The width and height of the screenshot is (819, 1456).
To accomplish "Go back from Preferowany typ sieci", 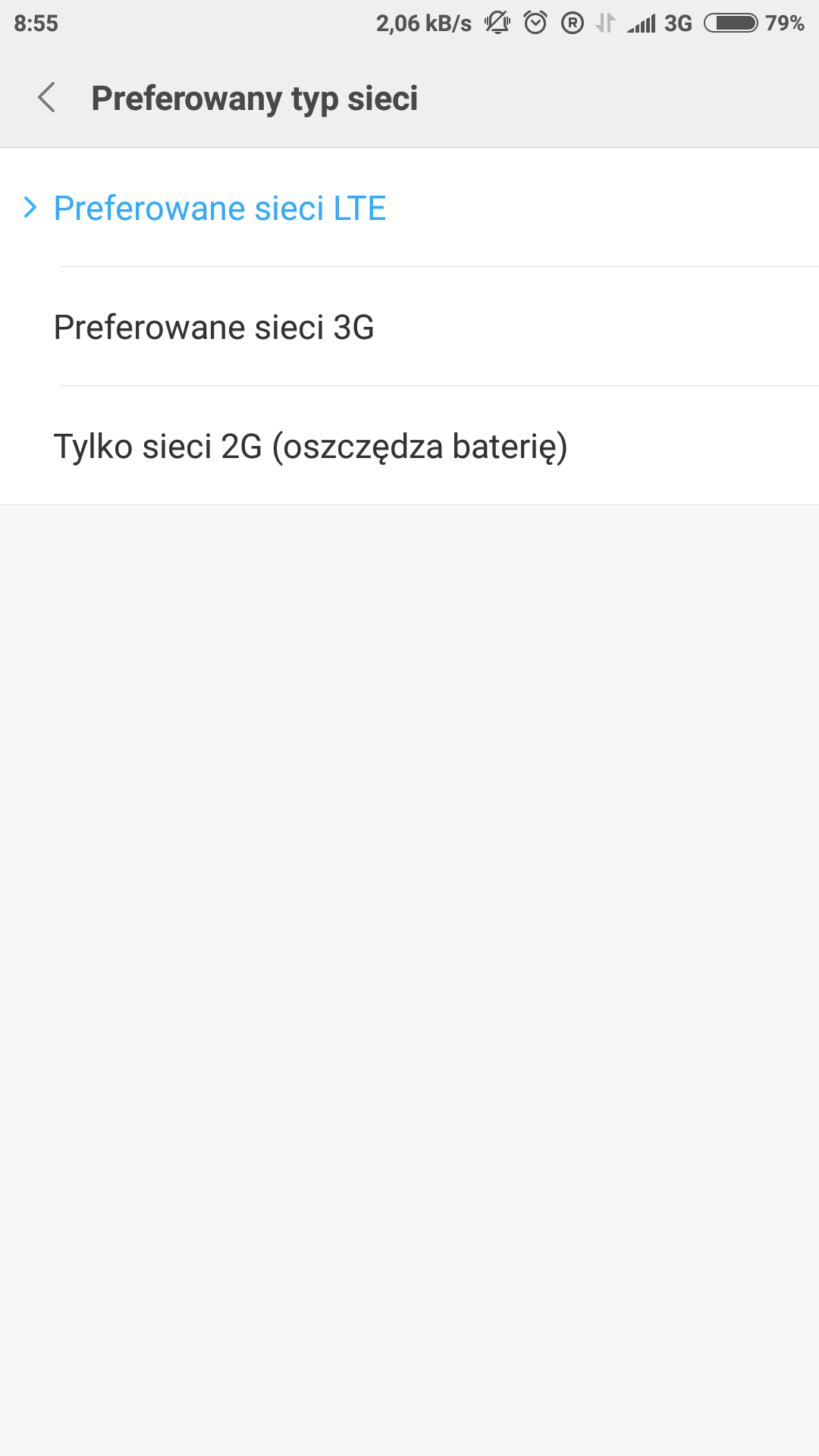I will [47, 98].
